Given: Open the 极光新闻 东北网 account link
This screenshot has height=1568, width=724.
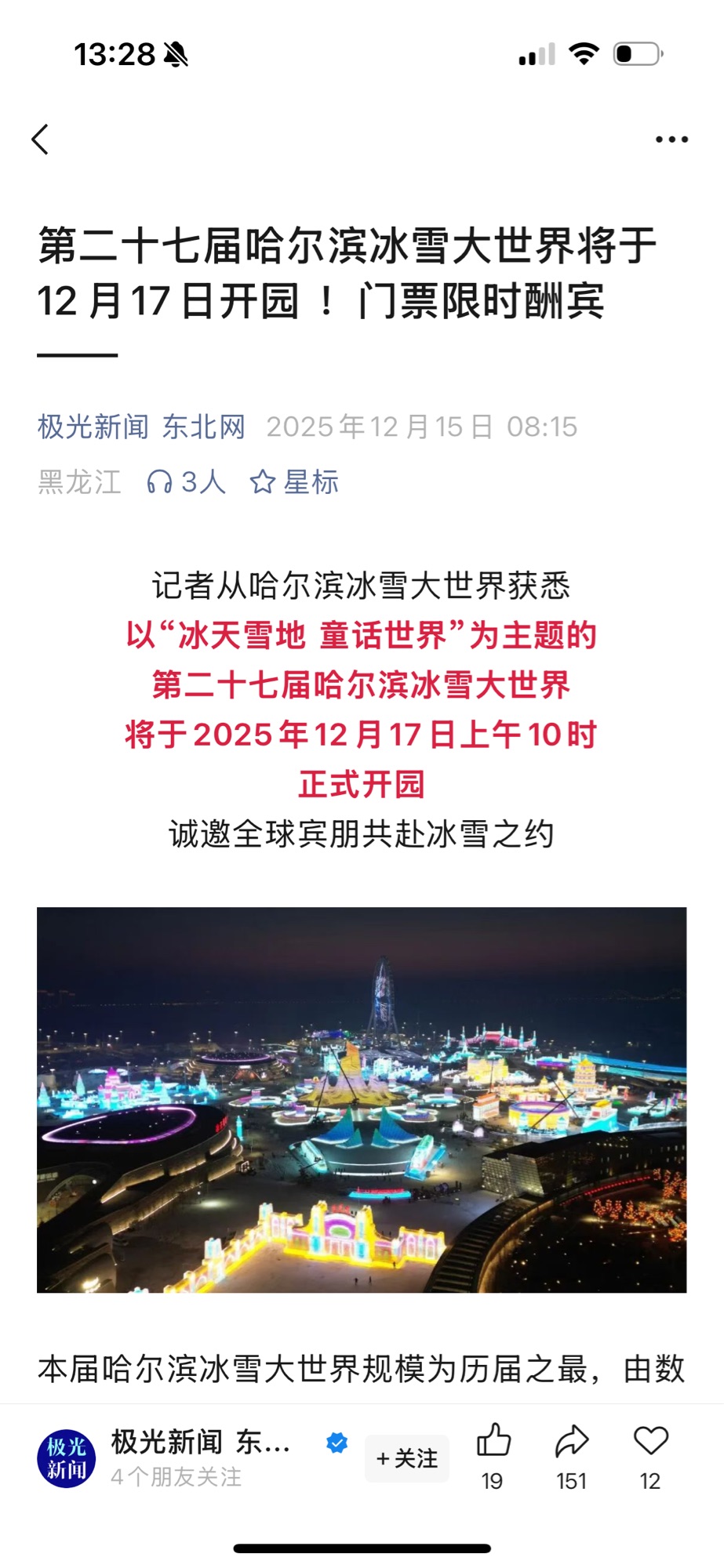Looking at the screenshot, I should tap(141, 427).
